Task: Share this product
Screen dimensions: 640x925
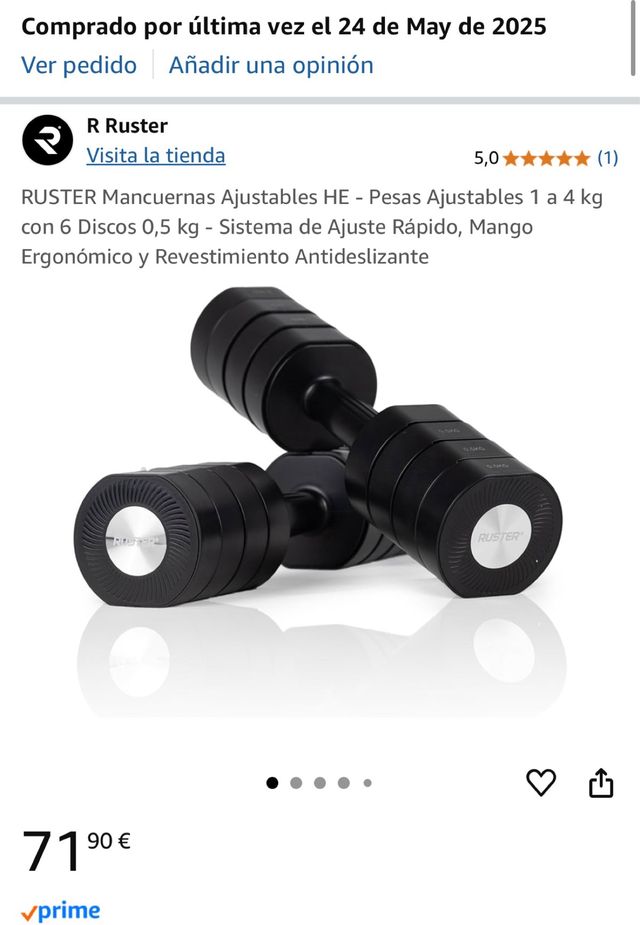Action: click(x=601, y=783)
